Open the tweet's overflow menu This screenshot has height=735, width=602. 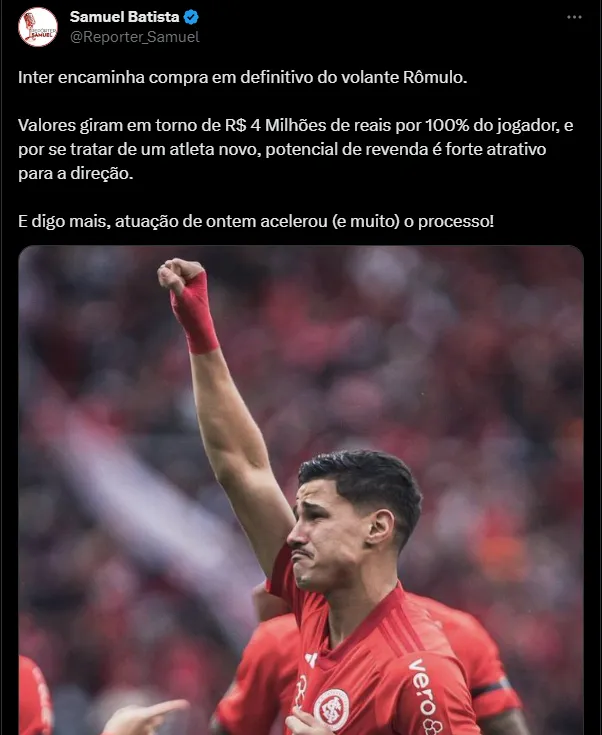click(x=574, y=18)
